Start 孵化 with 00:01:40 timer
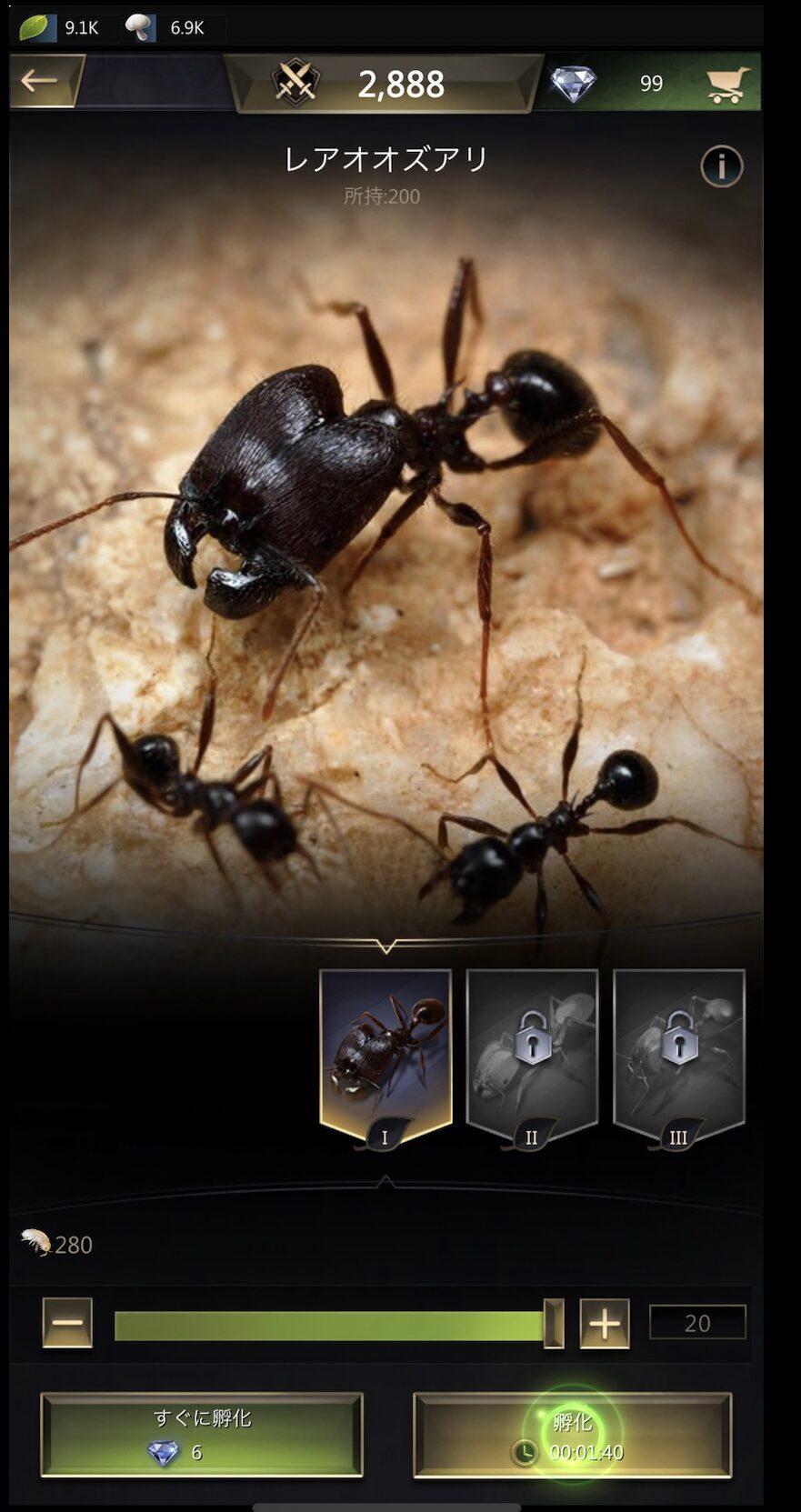 [572, 1435]
